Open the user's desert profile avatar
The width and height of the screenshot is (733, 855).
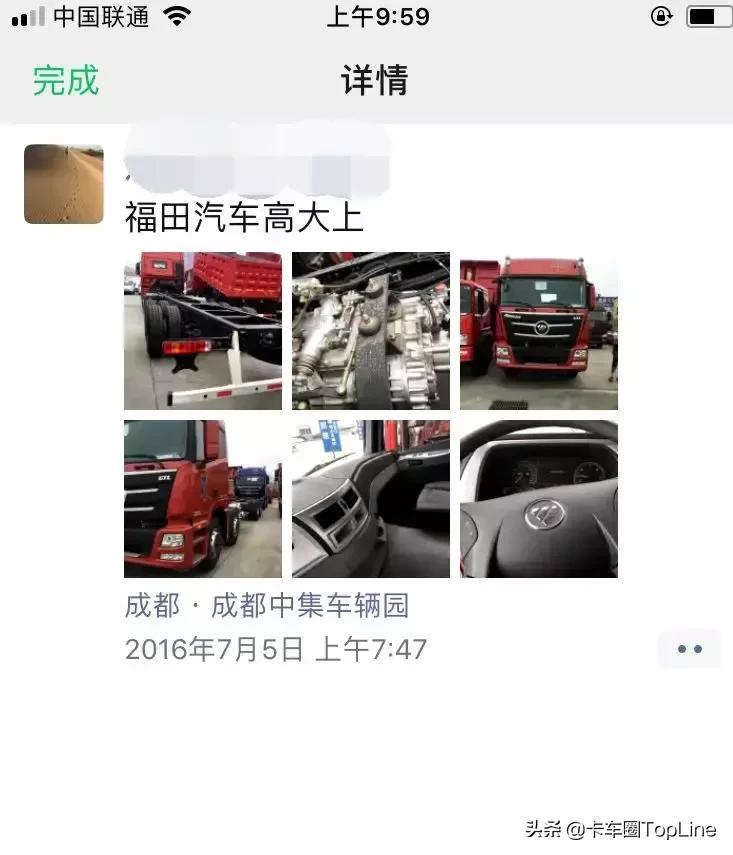coord(63,185)
